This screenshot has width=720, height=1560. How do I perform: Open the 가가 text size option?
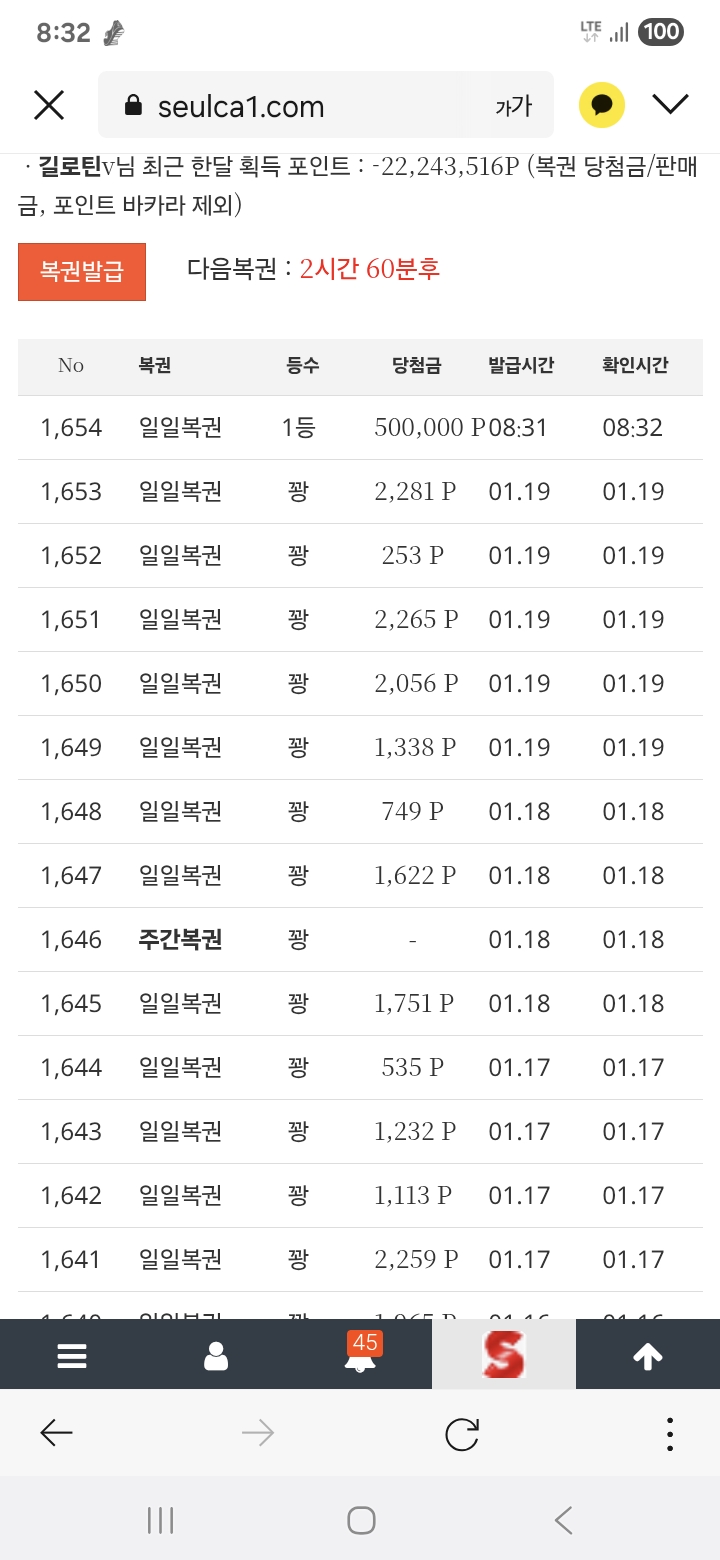point(513,106)
